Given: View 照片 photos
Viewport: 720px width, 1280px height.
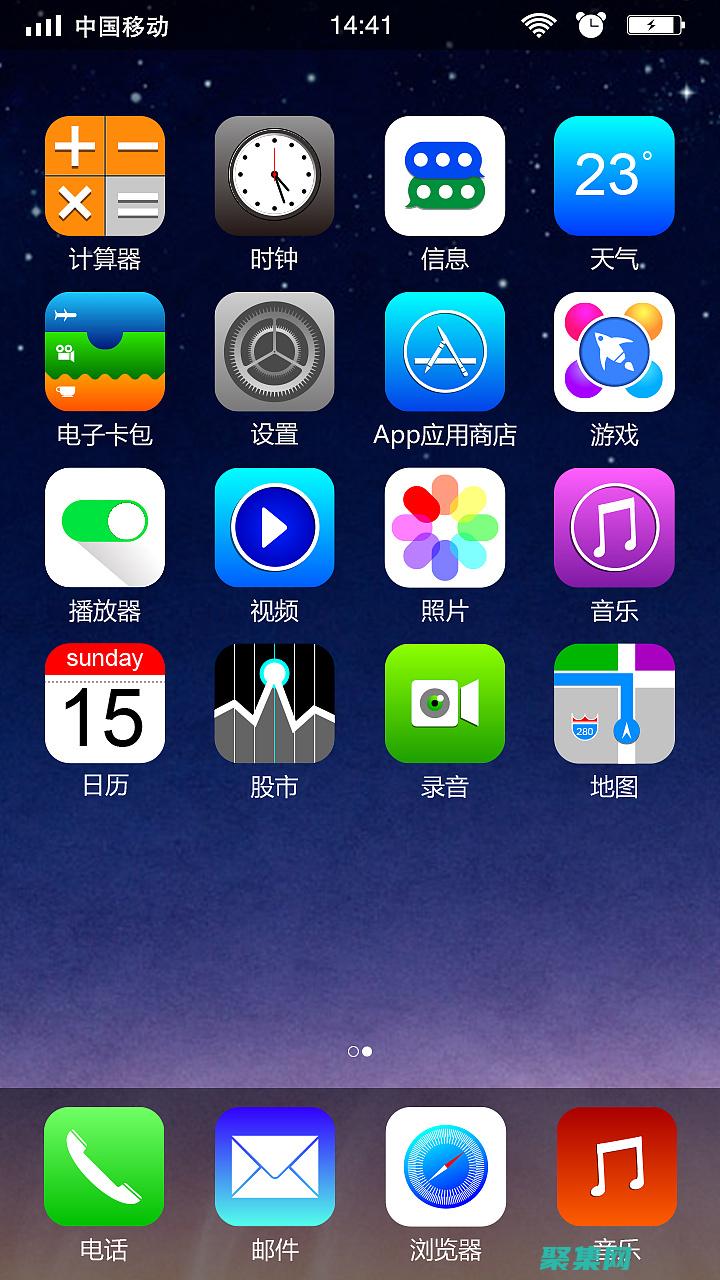Looking at the screenshot, I should [445, 527].
